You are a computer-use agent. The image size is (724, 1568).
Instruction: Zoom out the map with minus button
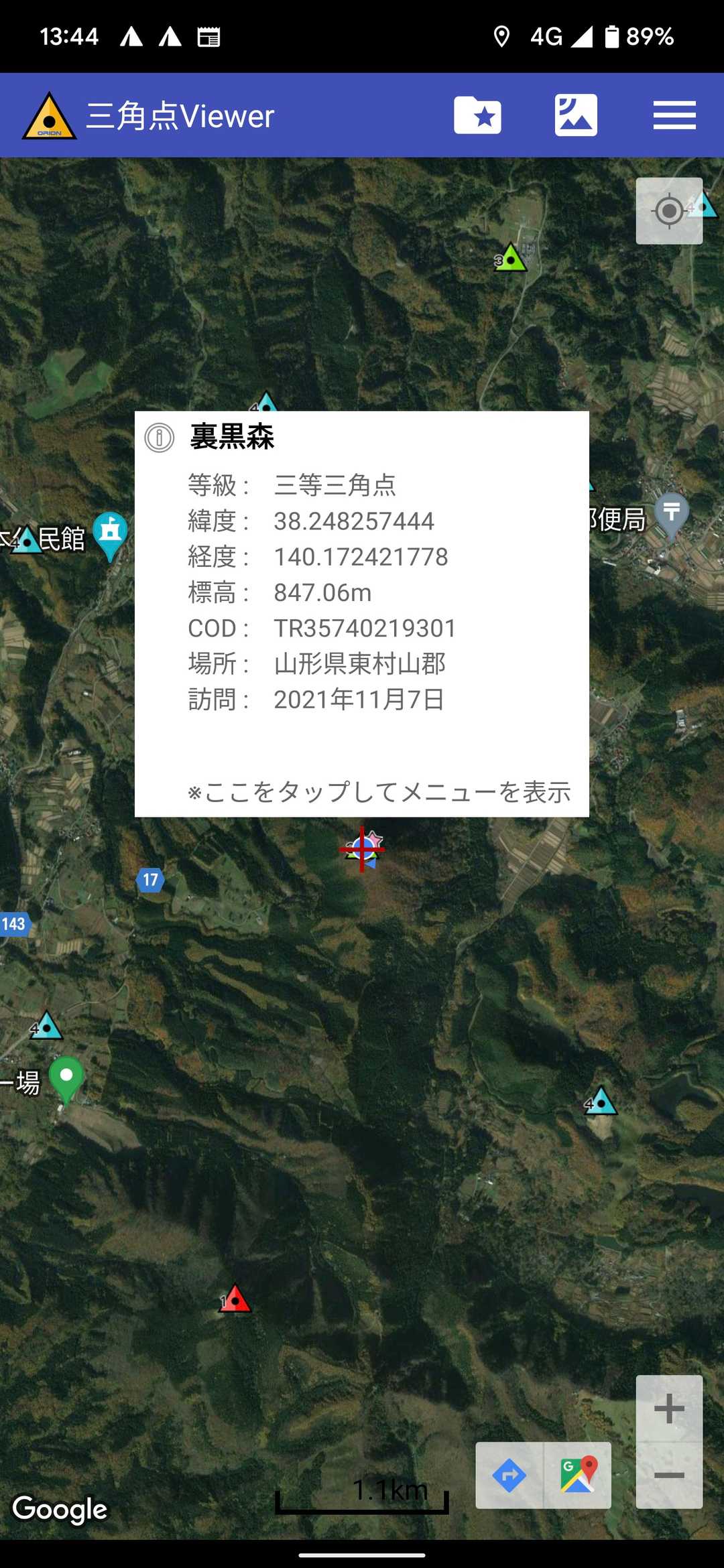669,1476
